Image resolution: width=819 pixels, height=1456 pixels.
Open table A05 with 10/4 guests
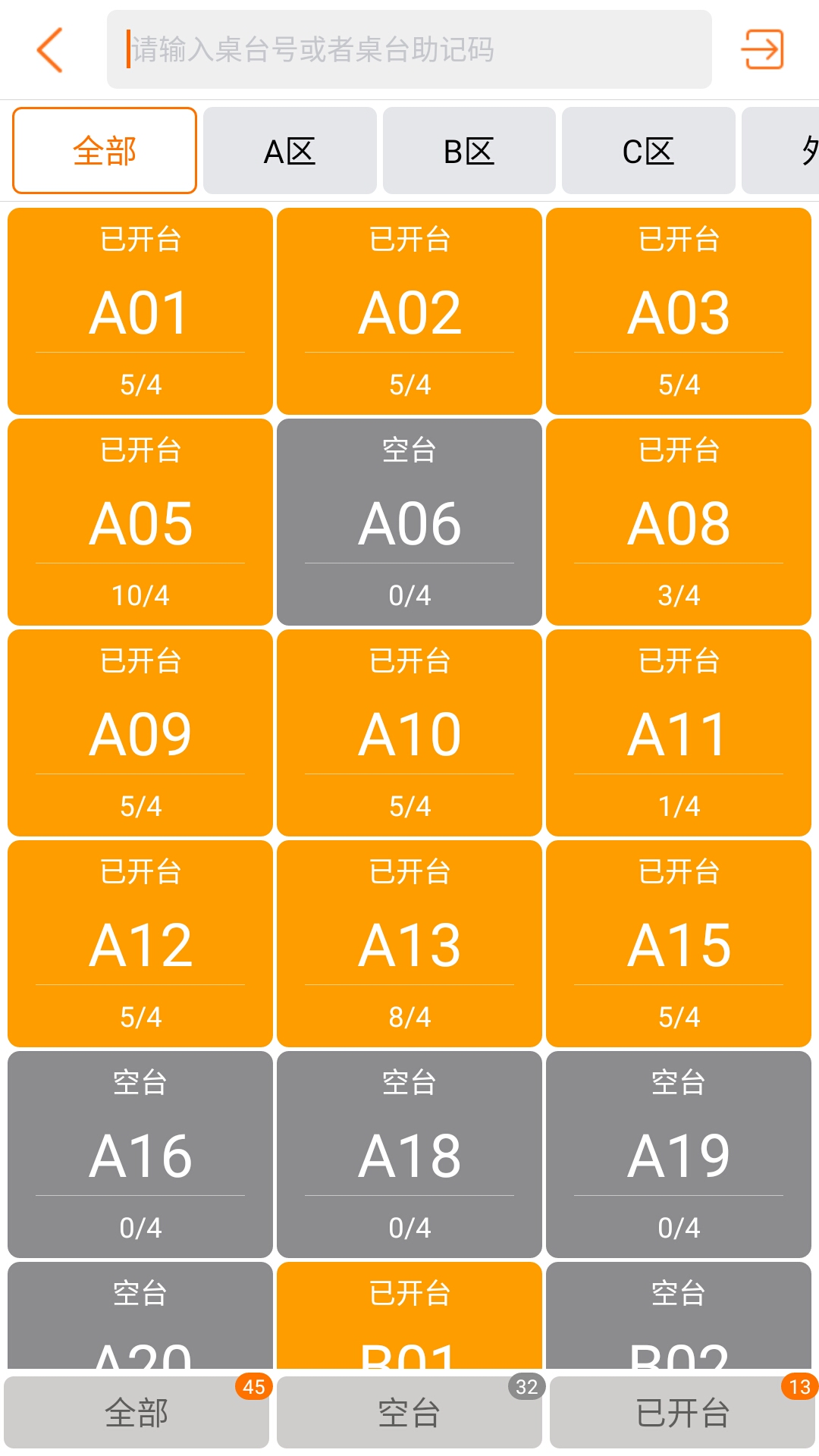pos(140,522)
